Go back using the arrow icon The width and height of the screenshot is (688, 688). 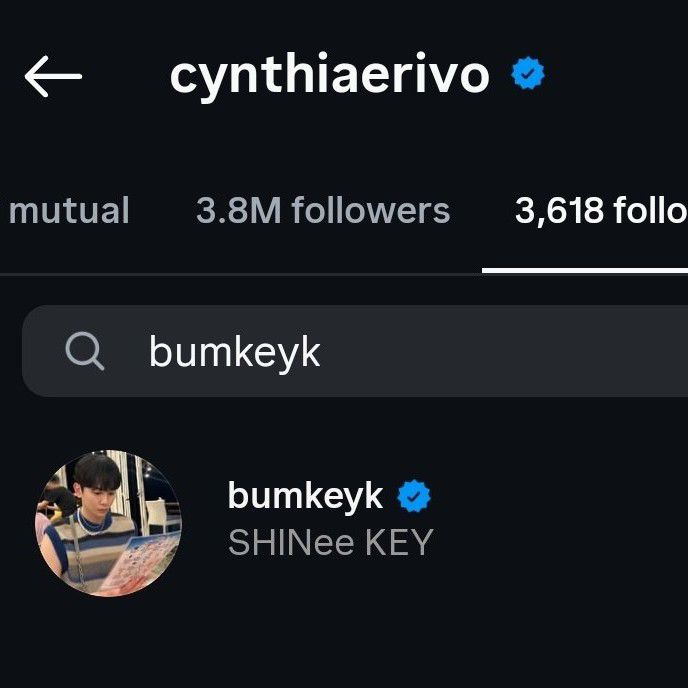click(x=53, y=76)
